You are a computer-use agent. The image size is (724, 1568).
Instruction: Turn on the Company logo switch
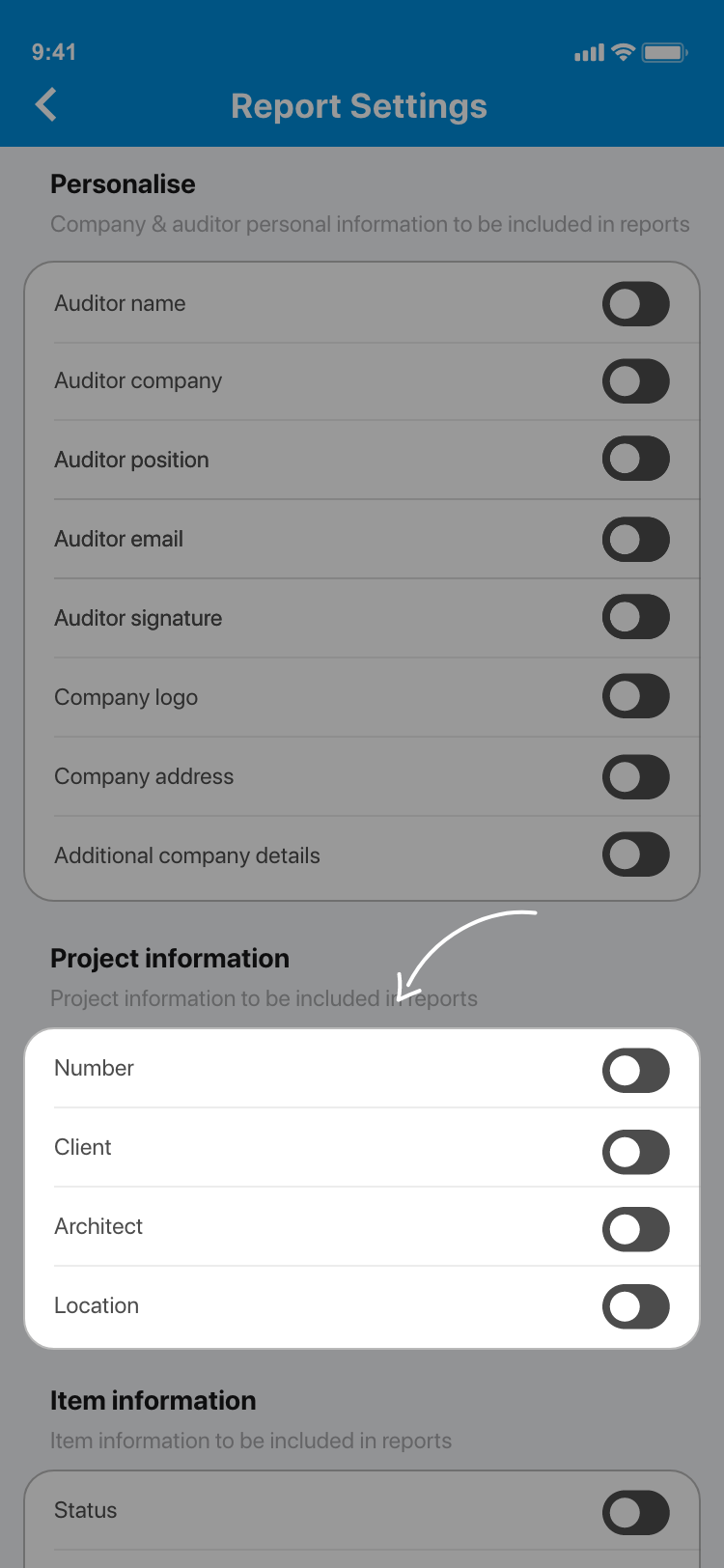[635, 696]
